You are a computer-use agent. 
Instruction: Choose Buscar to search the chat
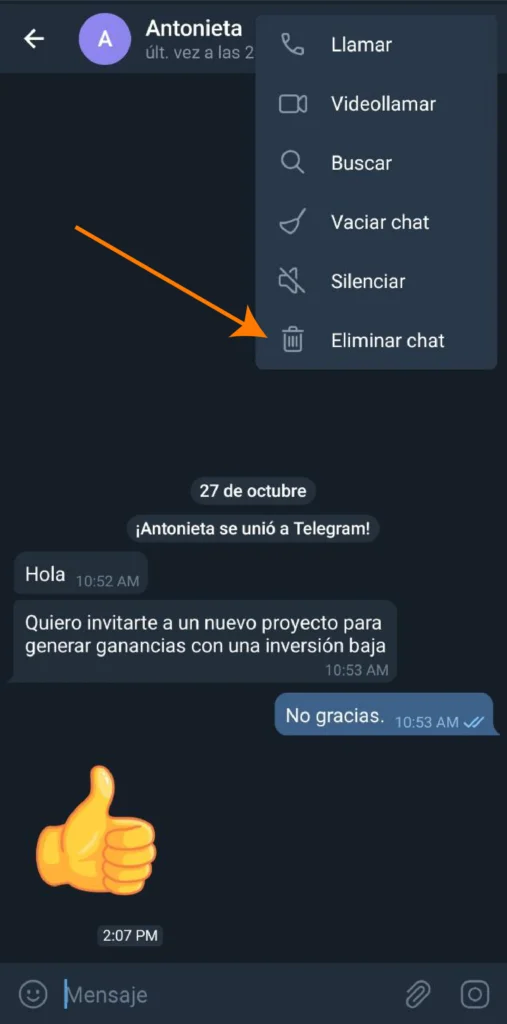376,163
